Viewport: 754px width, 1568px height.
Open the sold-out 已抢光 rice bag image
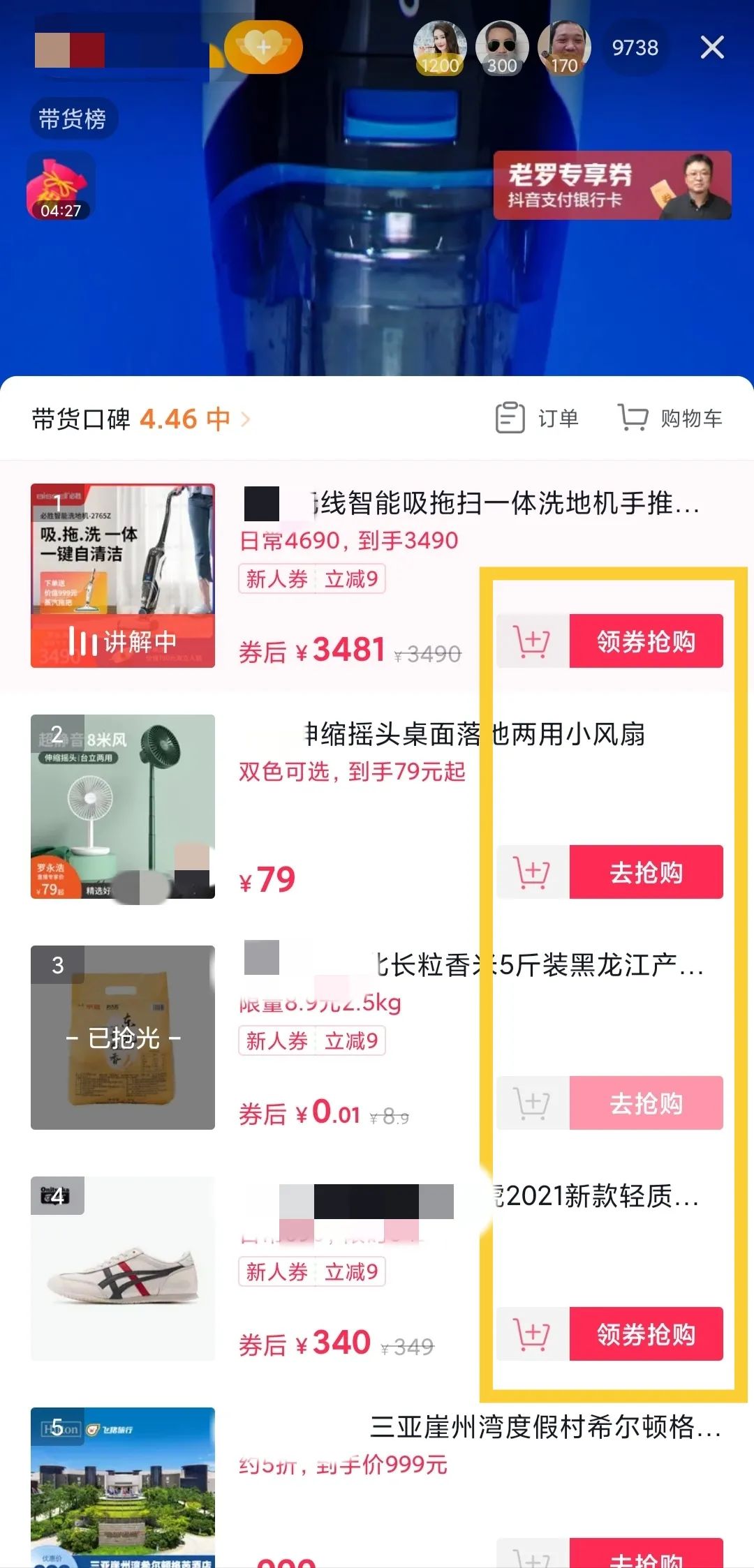122,1038
